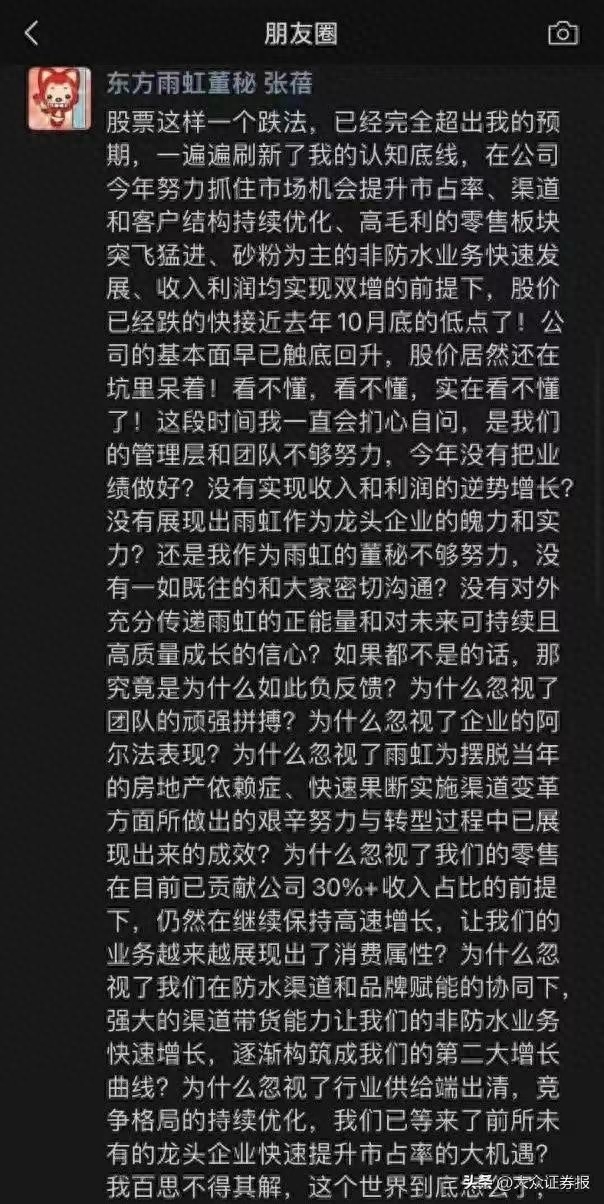Open 张蓓's profile picture
Image resolution: width=604 pixels, height=1204 pixels.
coord(60,100)
